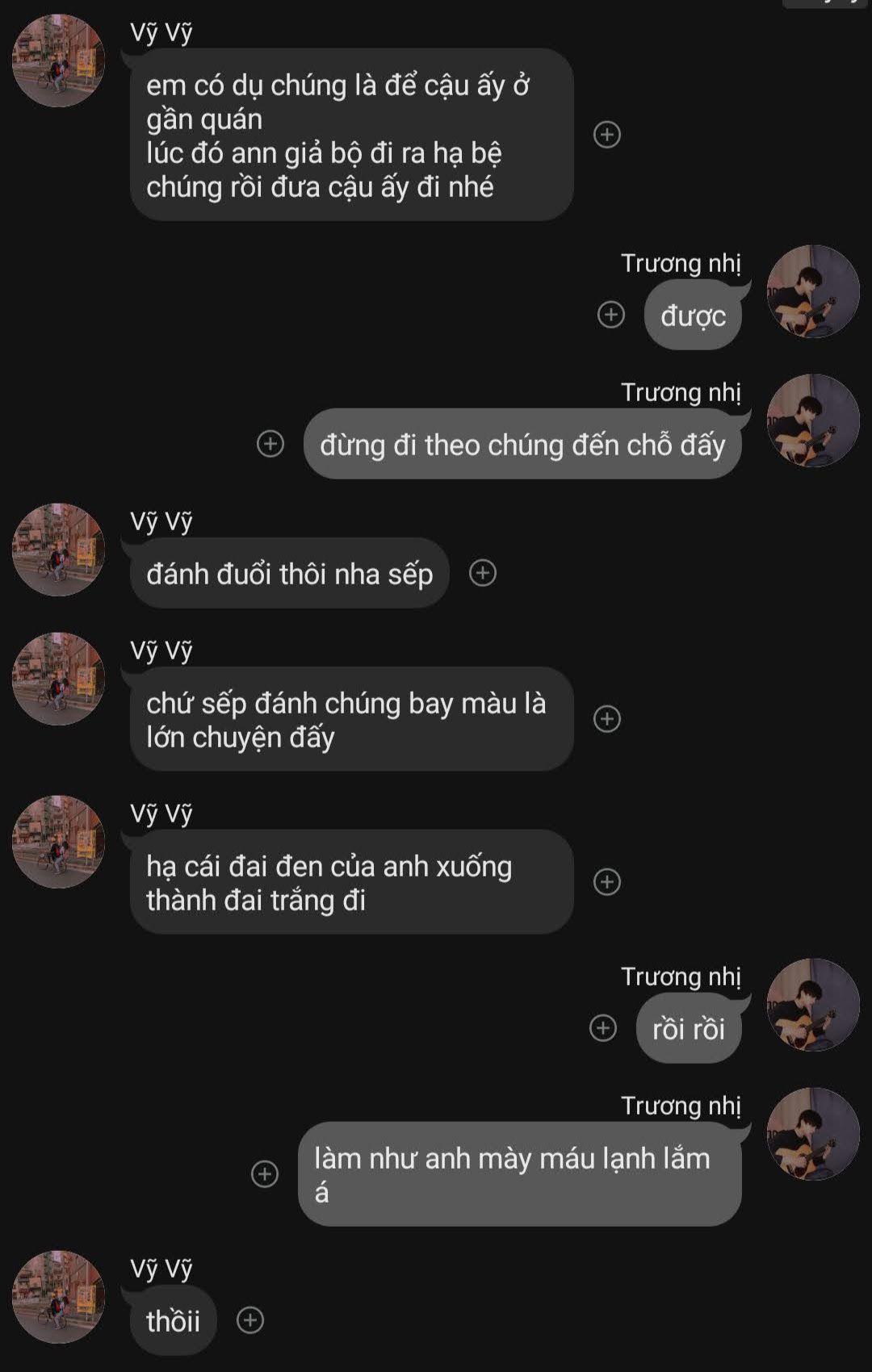Image resolution: width=872 pixels, height=1372 pixels.
Task: Add reaction to the "em có dụ chúng" message
Action: click(607, 134)
